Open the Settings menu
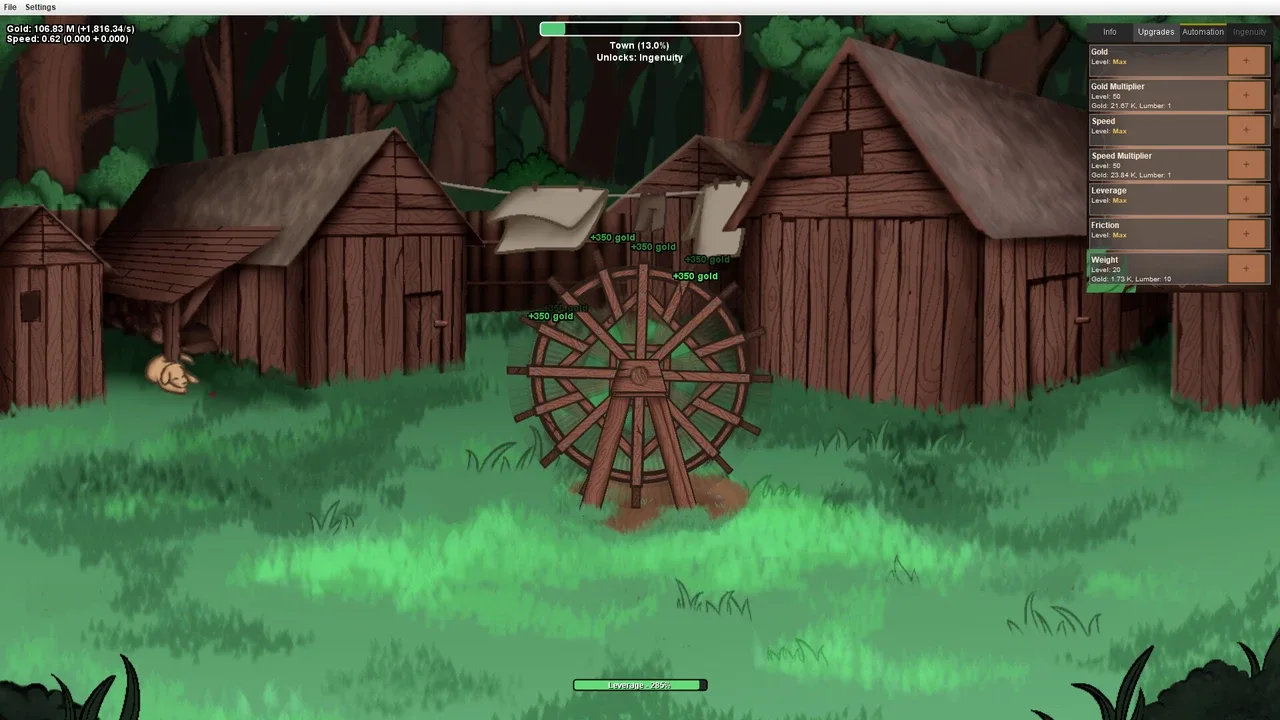The image size is (1280, 720). click(40, 7)
